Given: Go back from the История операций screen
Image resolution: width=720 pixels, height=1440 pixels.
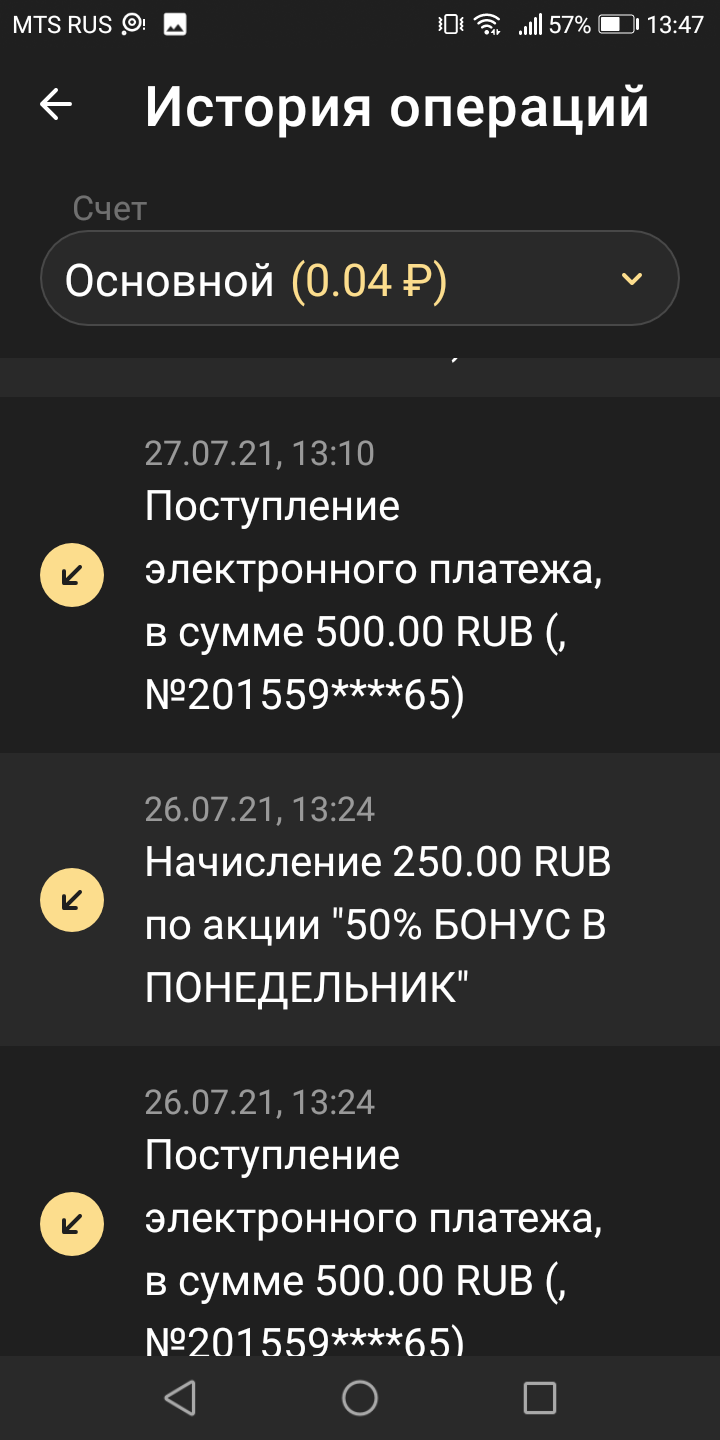Looking at the screenshot, I should (56, 105).
